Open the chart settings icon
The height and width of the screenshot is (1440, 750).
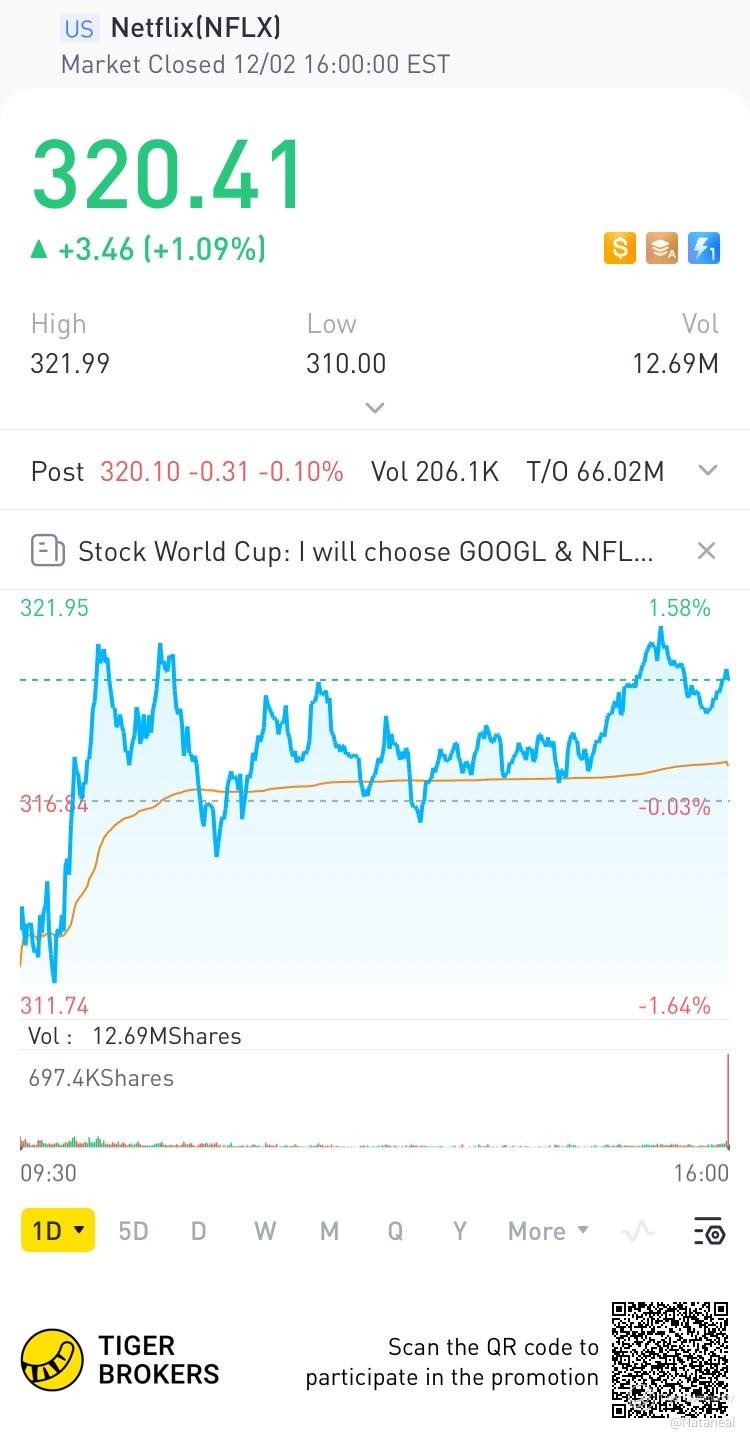[x=708, y=1231]
